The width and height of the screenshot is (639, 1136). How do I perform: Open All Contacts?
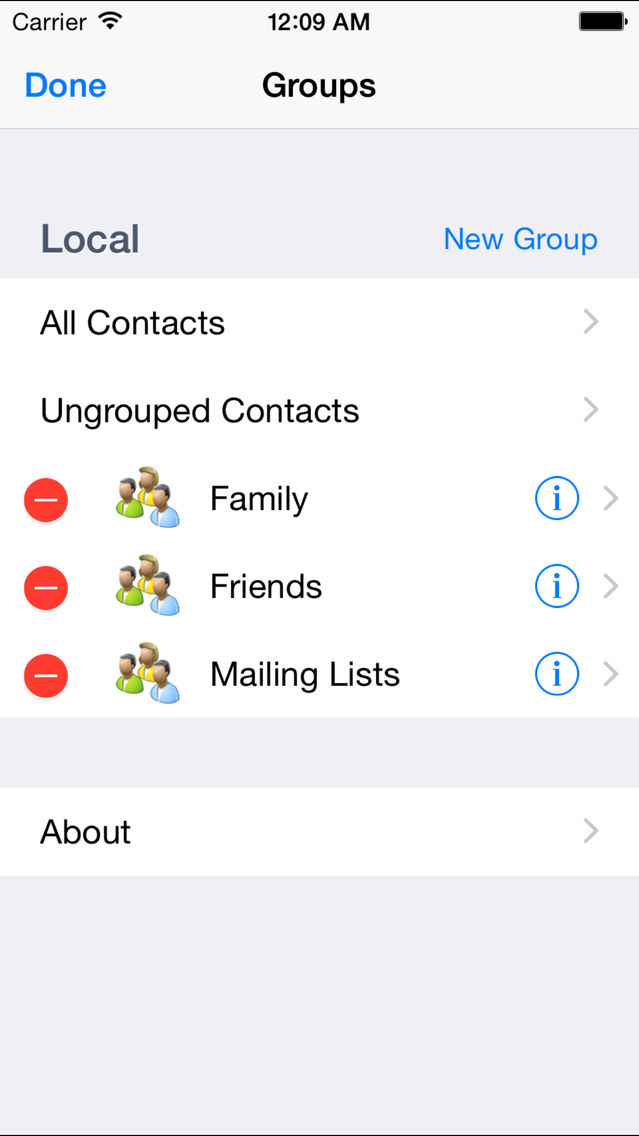click(320, 322)
